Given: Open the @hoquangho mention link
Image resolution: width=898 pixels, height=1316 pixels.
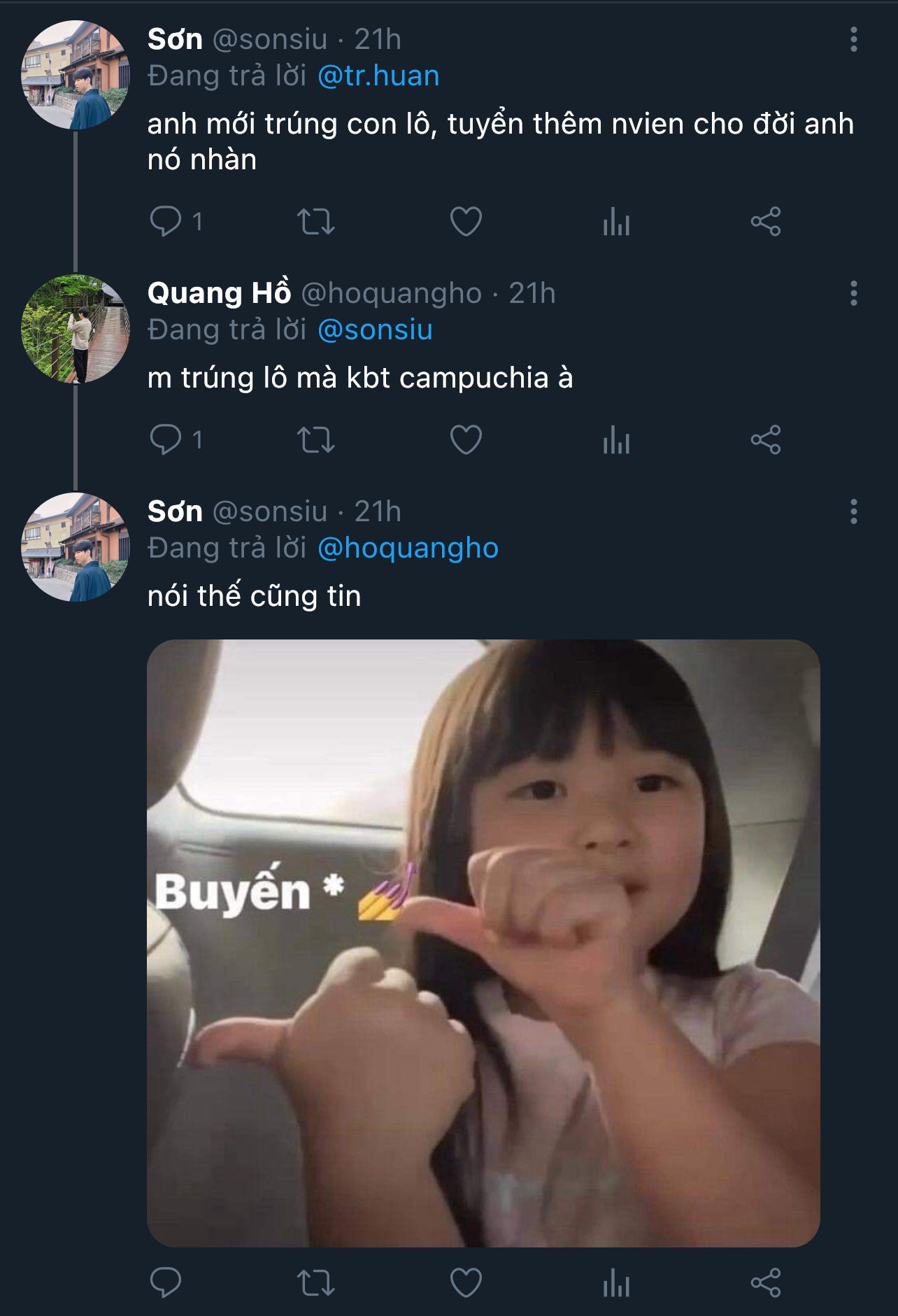Looking at the screenshot, I should click(408, 548).
